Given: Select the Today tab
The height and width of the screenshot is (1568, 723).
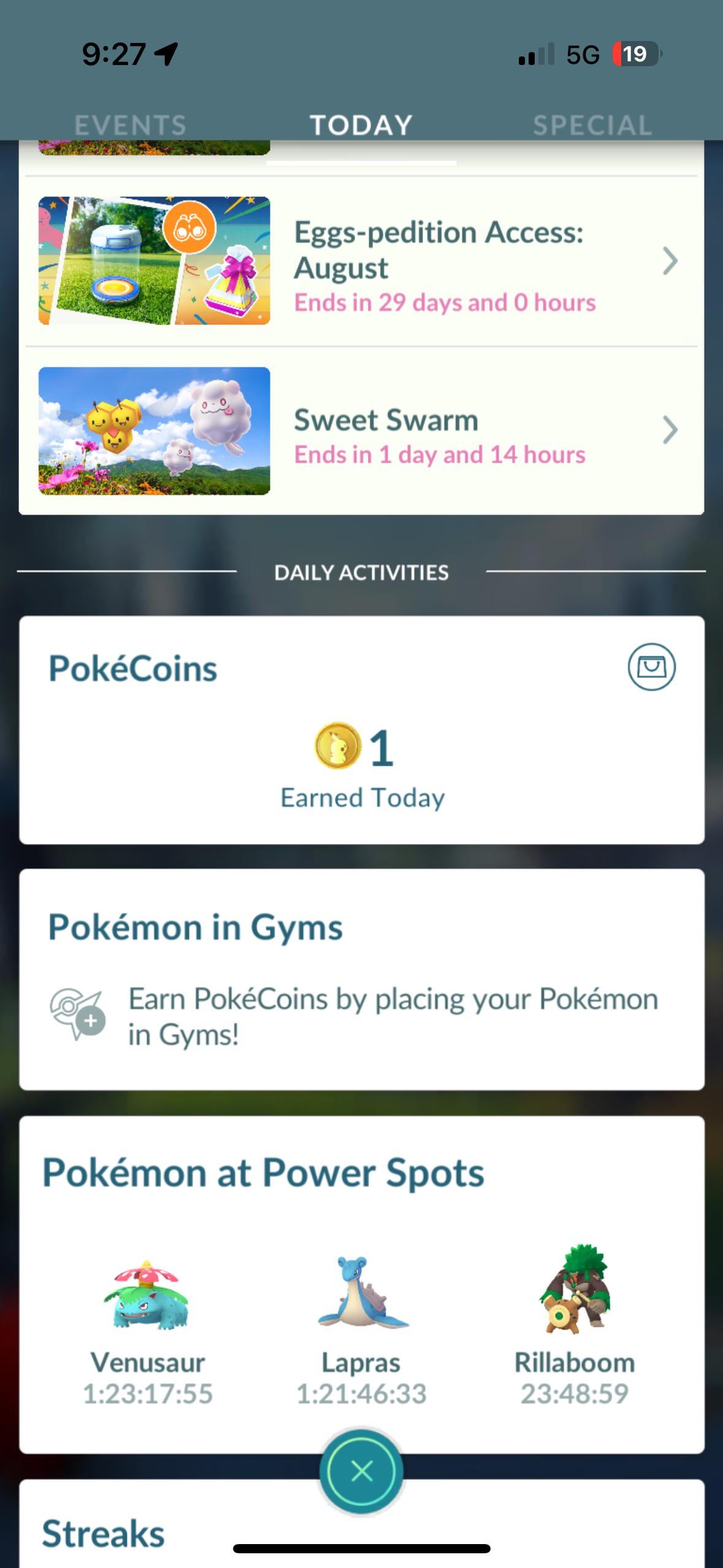Looking at the screenshot, I should coord(361,125).
